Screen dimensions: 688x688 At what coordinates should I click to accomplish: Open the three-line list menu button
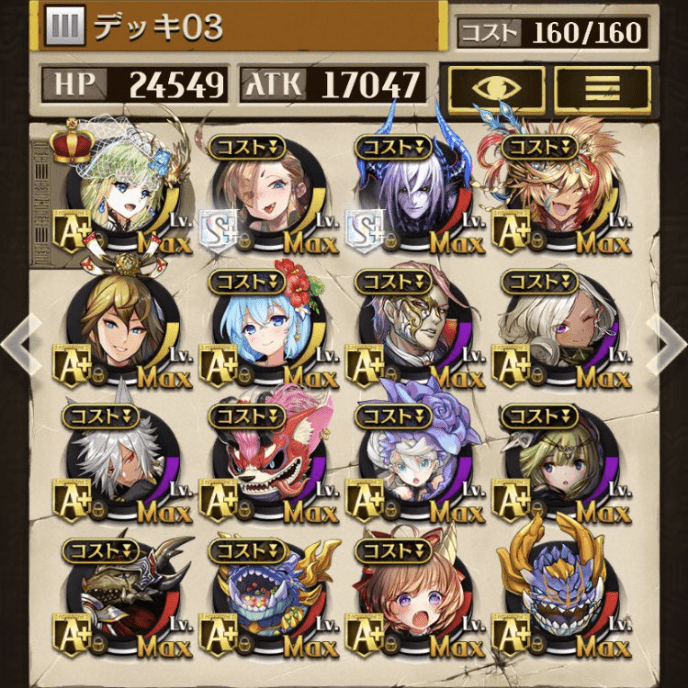(603, 86)
